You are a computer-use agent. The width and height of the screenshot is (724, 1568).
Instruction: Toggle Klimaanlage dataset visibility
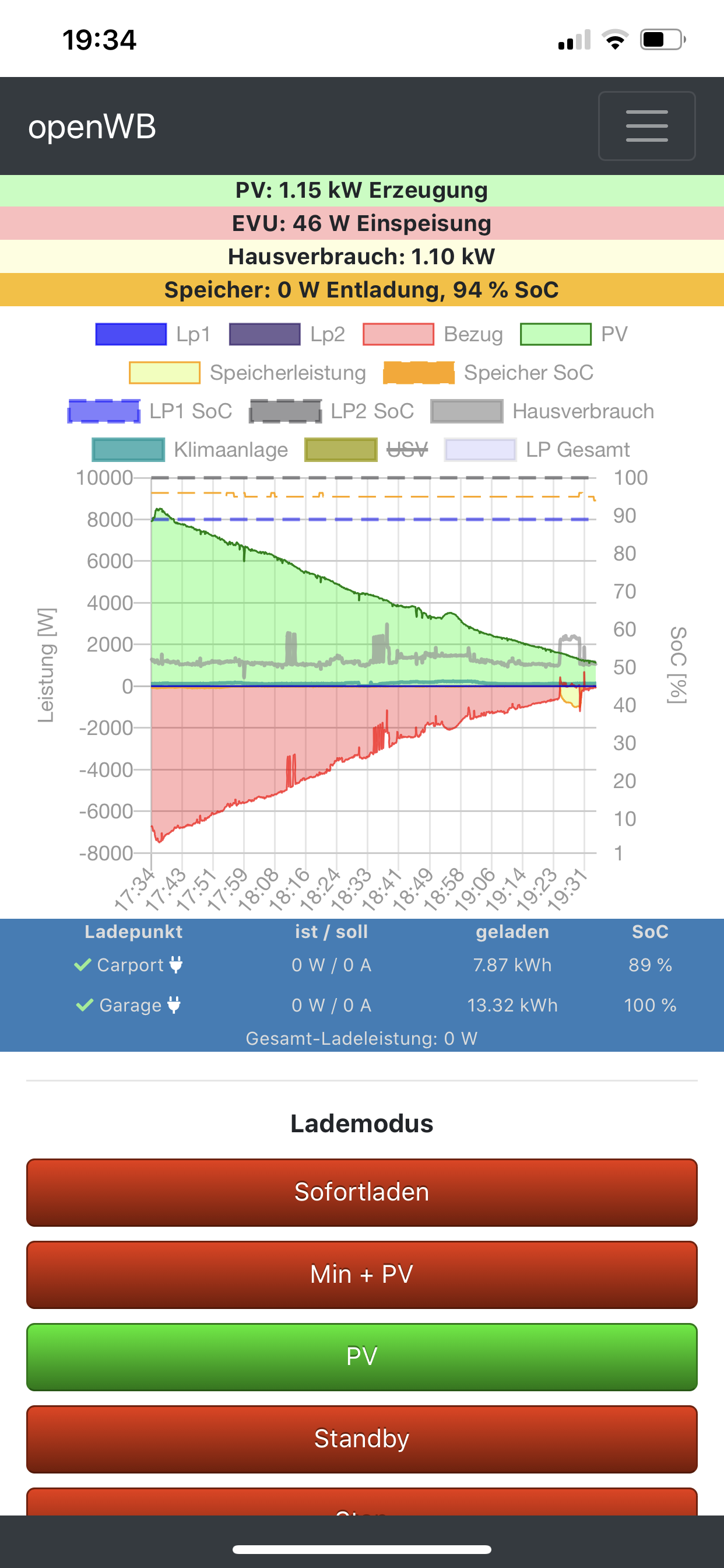[190, 449]
